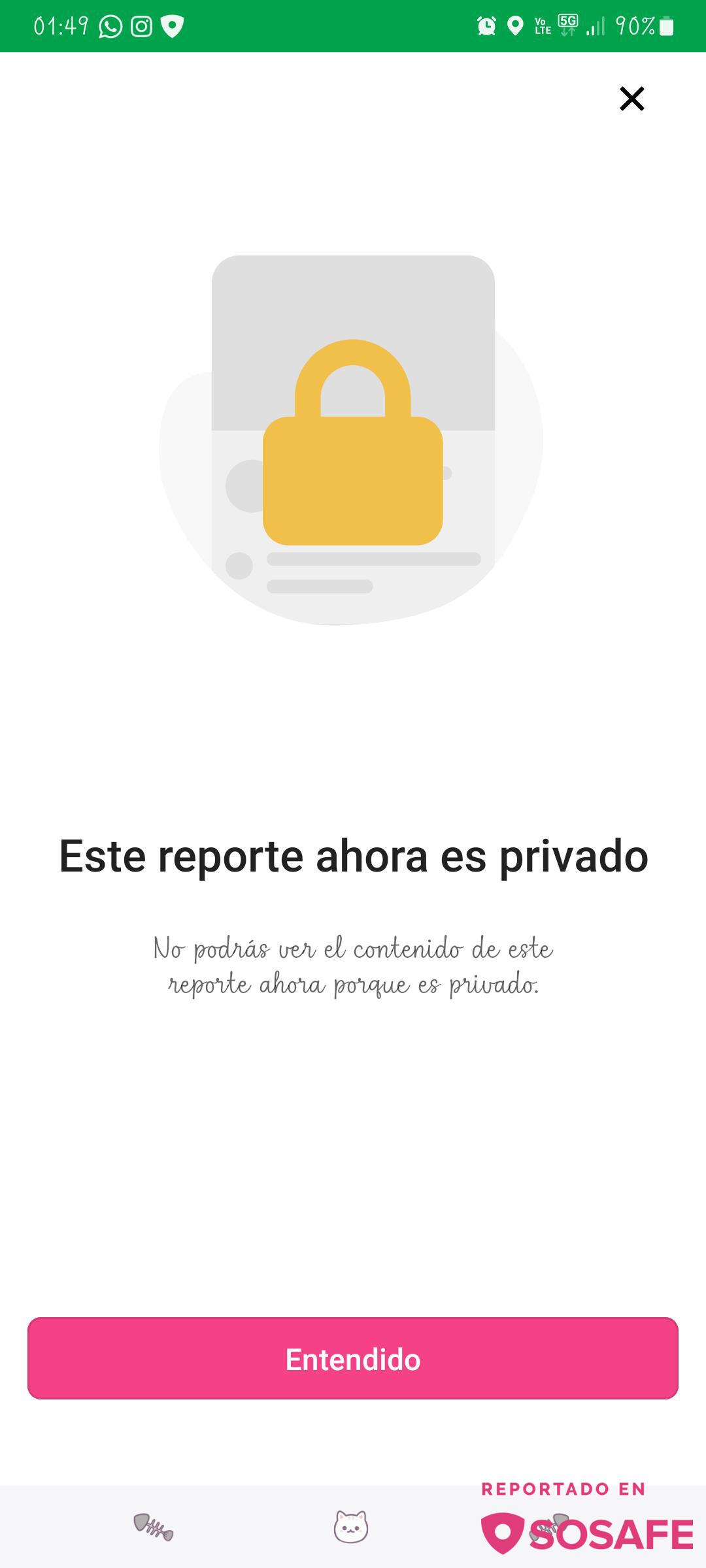The height and width of the screenshot is (1568, 706).
Task: Open recent apps with left fishbone icon
Action: tap(154, 1527)
